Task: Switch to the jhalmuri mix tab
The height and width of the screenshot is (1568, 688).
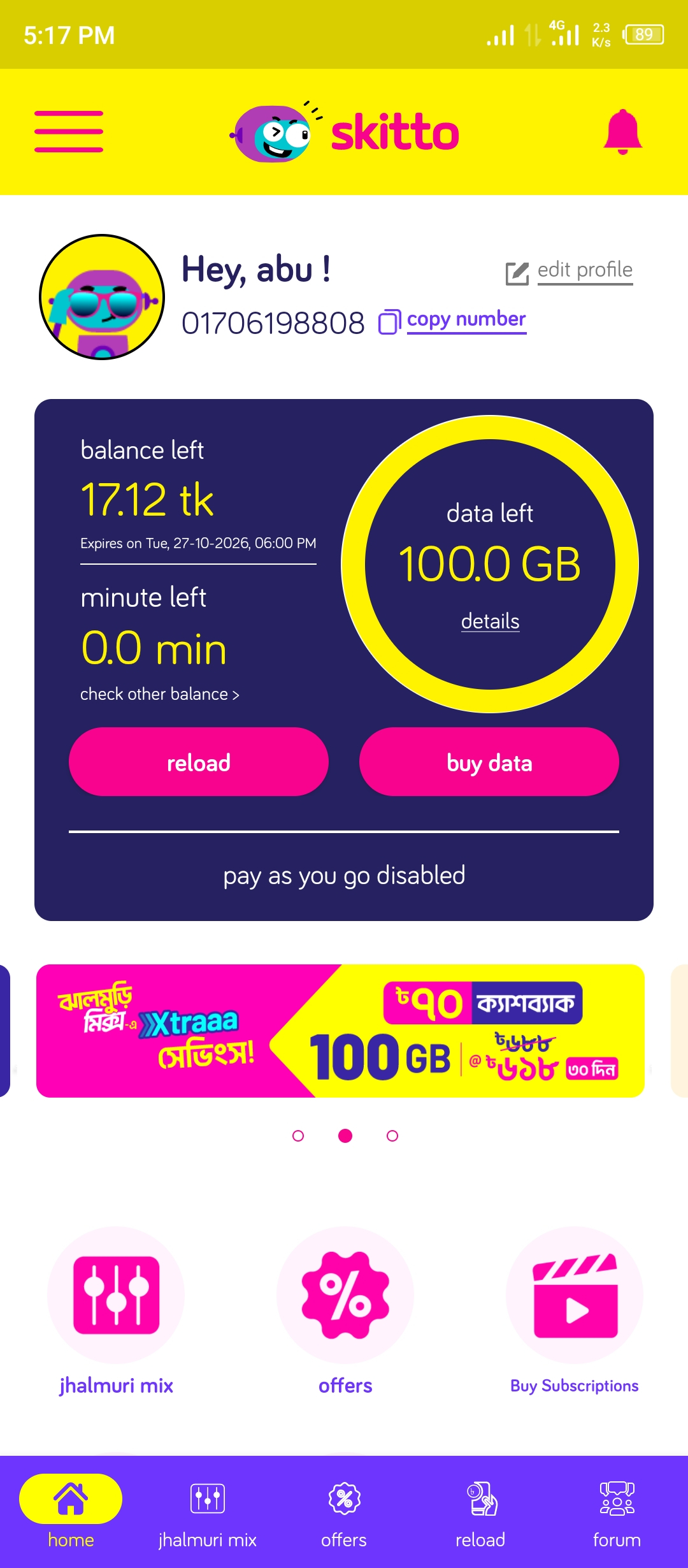Action: coord(208,1511)
